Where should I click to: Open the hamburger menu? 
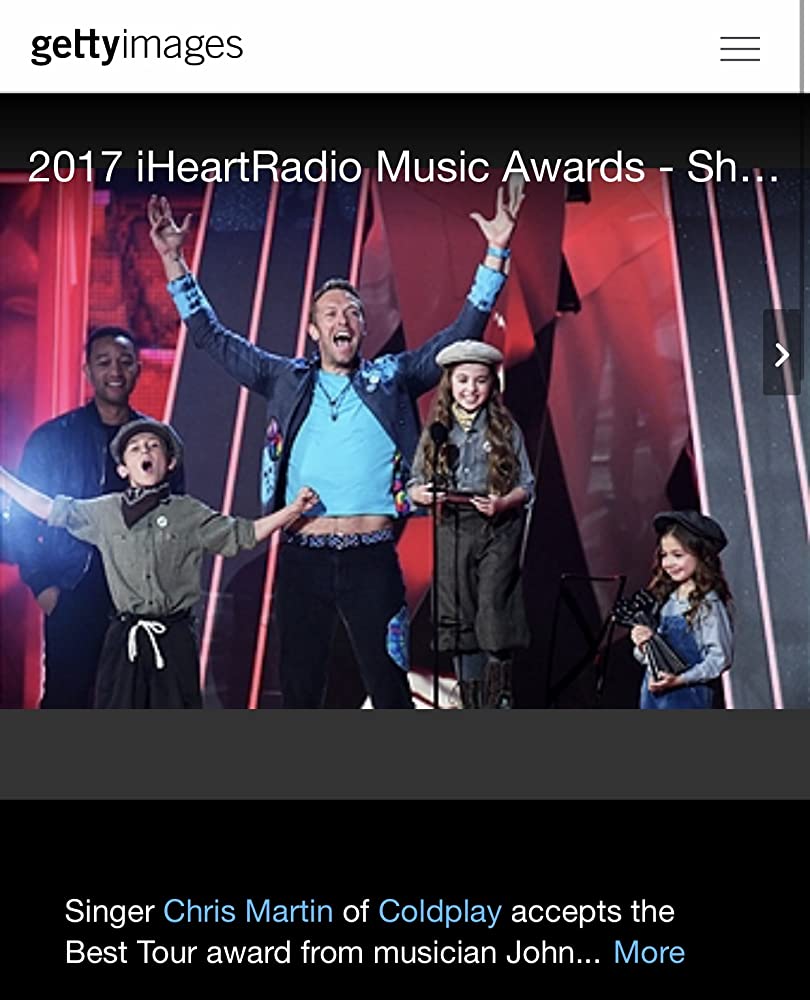coord(739,48)
